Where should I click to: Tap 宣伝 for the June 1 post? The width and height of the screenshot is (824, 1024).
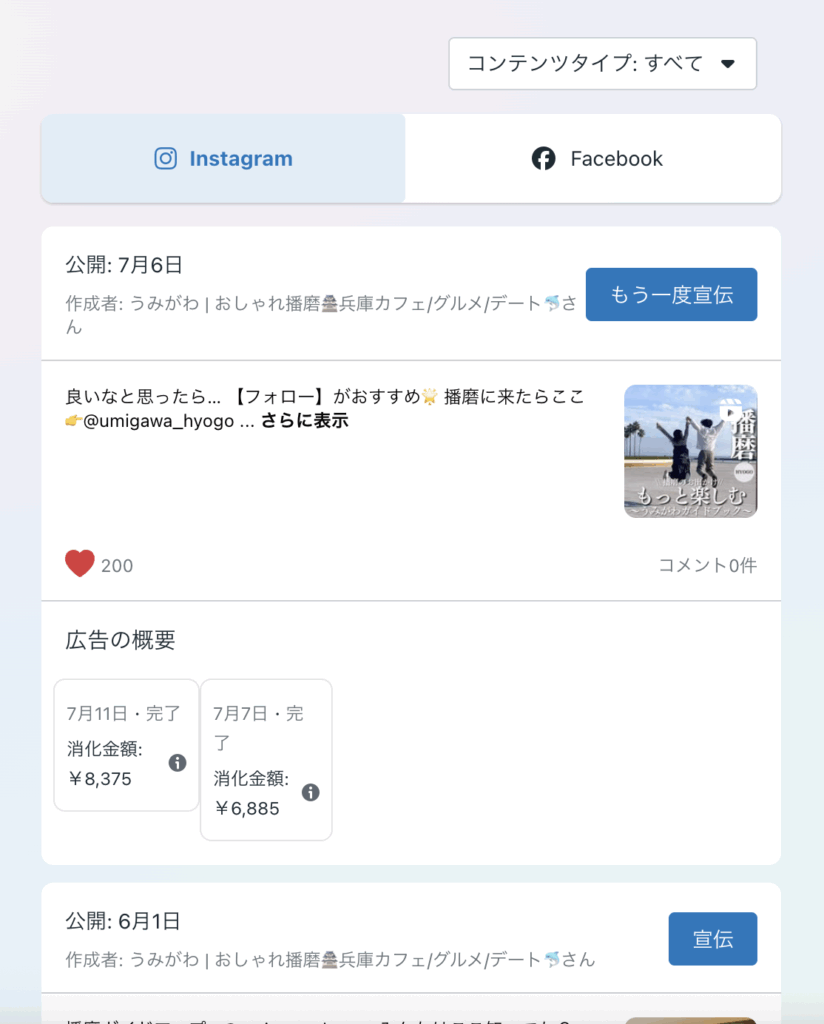(712, 939)
